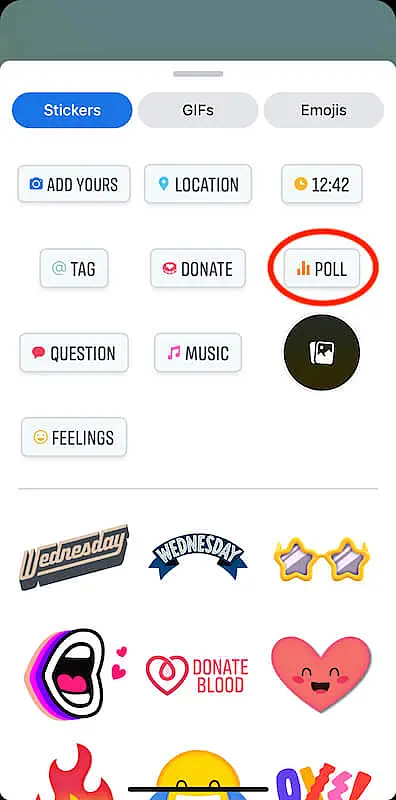The height and width of the screenshot is (800, 396).
Task: Add the DONATE BLOOD sticker
Action: tap(197, 676)
